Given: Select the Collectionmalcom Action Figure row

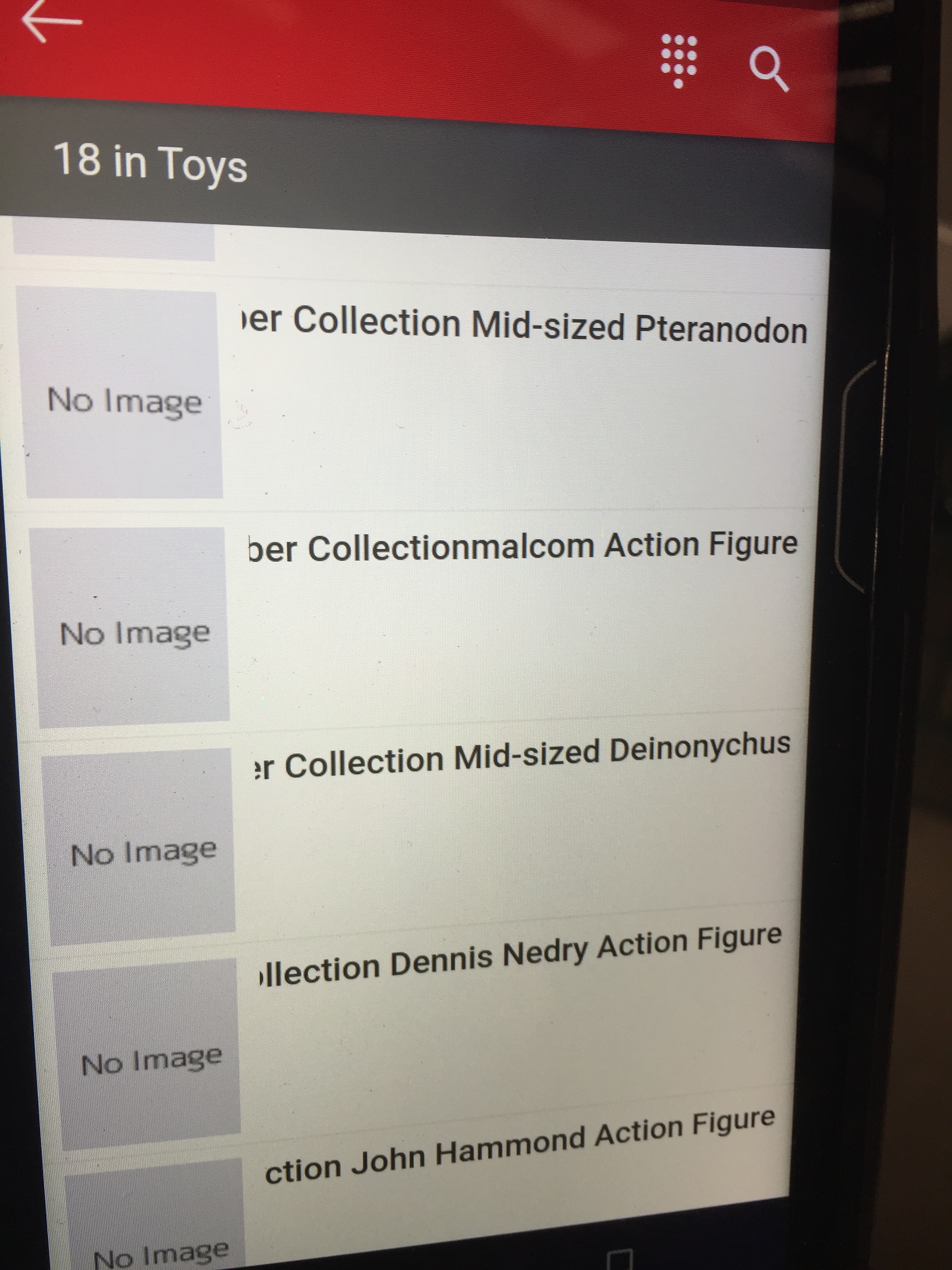Looking at the screenshot, I should pos(522,547).
